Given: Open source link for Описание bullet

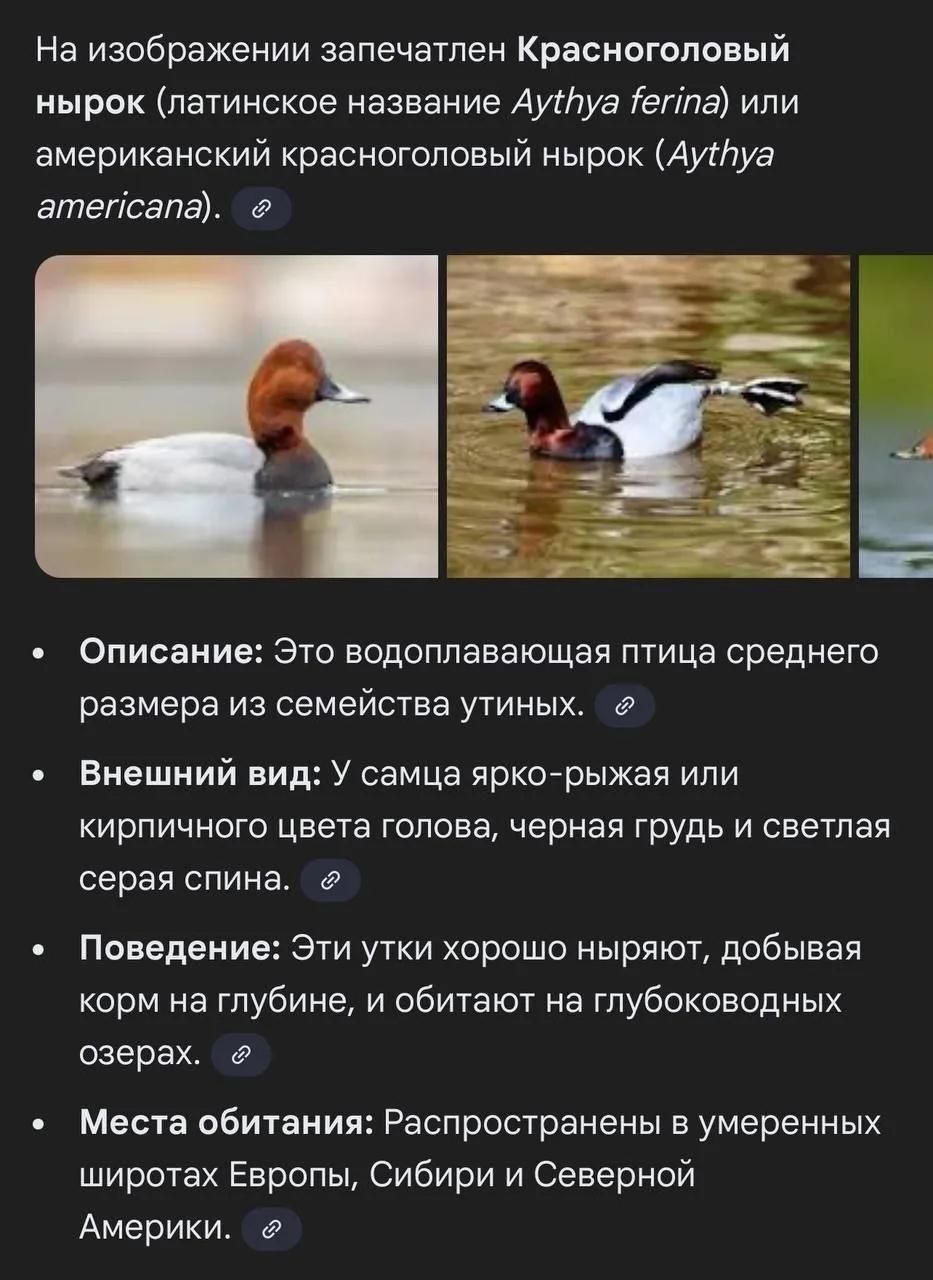Looking at the screenshot, I should [624, 707].
